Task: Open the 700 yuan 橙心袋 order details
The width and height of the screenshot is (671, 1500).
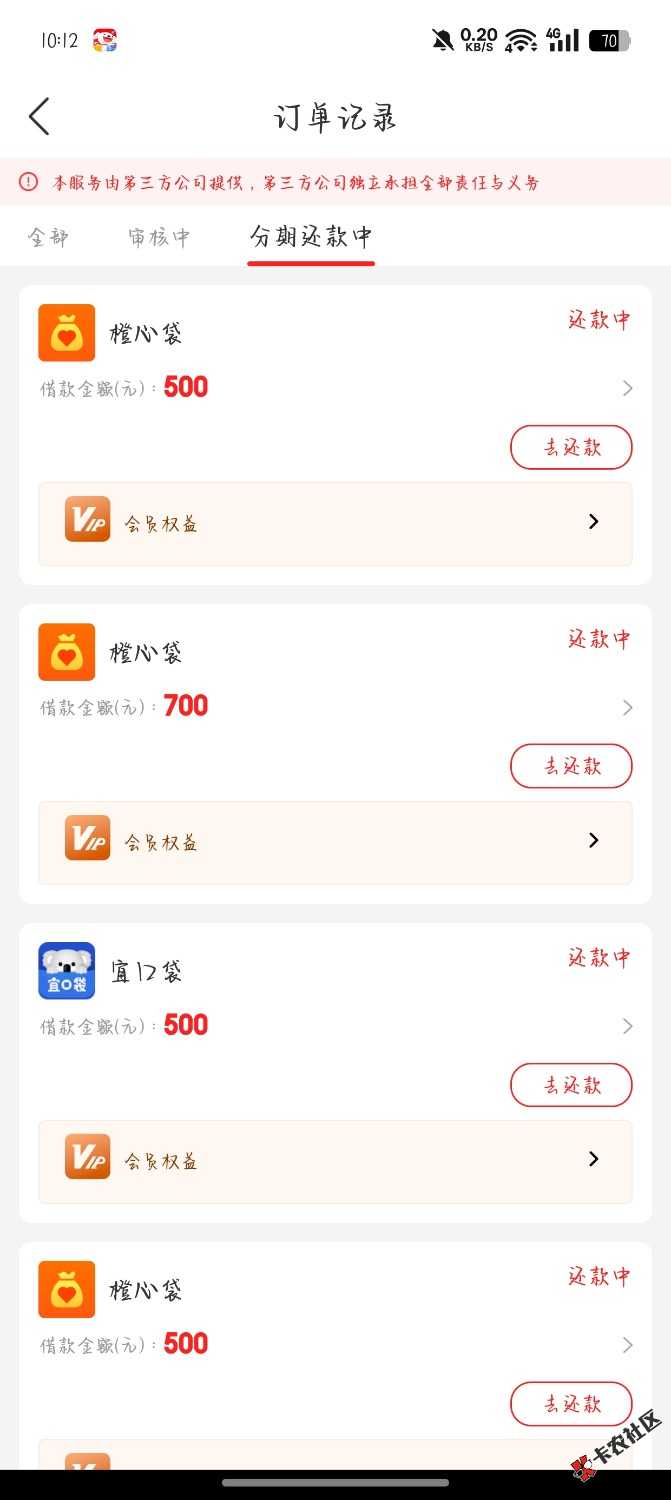Action: [x=627, y=708]
